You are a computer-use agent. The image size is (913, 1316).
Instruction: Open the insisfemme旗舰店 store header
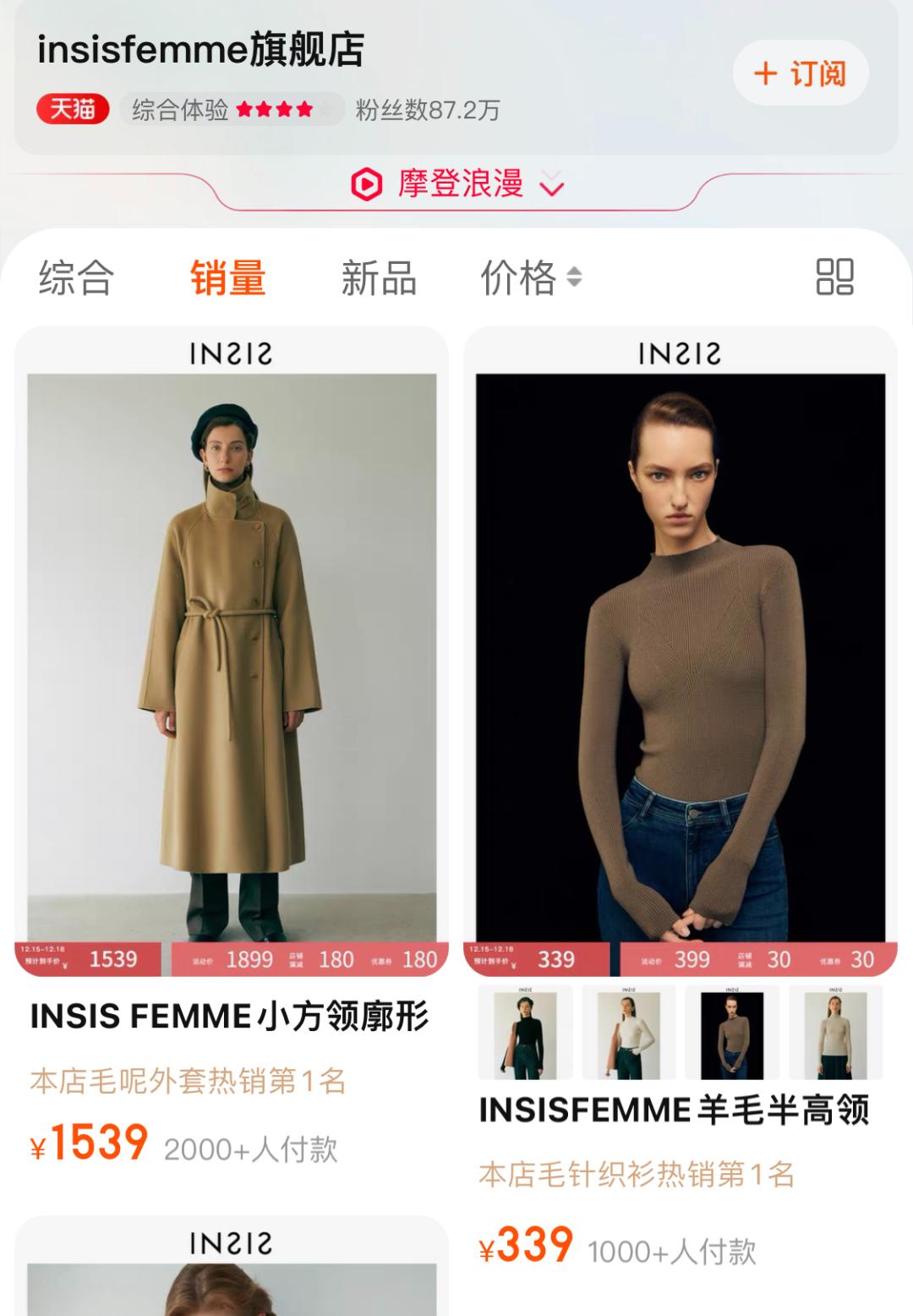coord(201,51)
